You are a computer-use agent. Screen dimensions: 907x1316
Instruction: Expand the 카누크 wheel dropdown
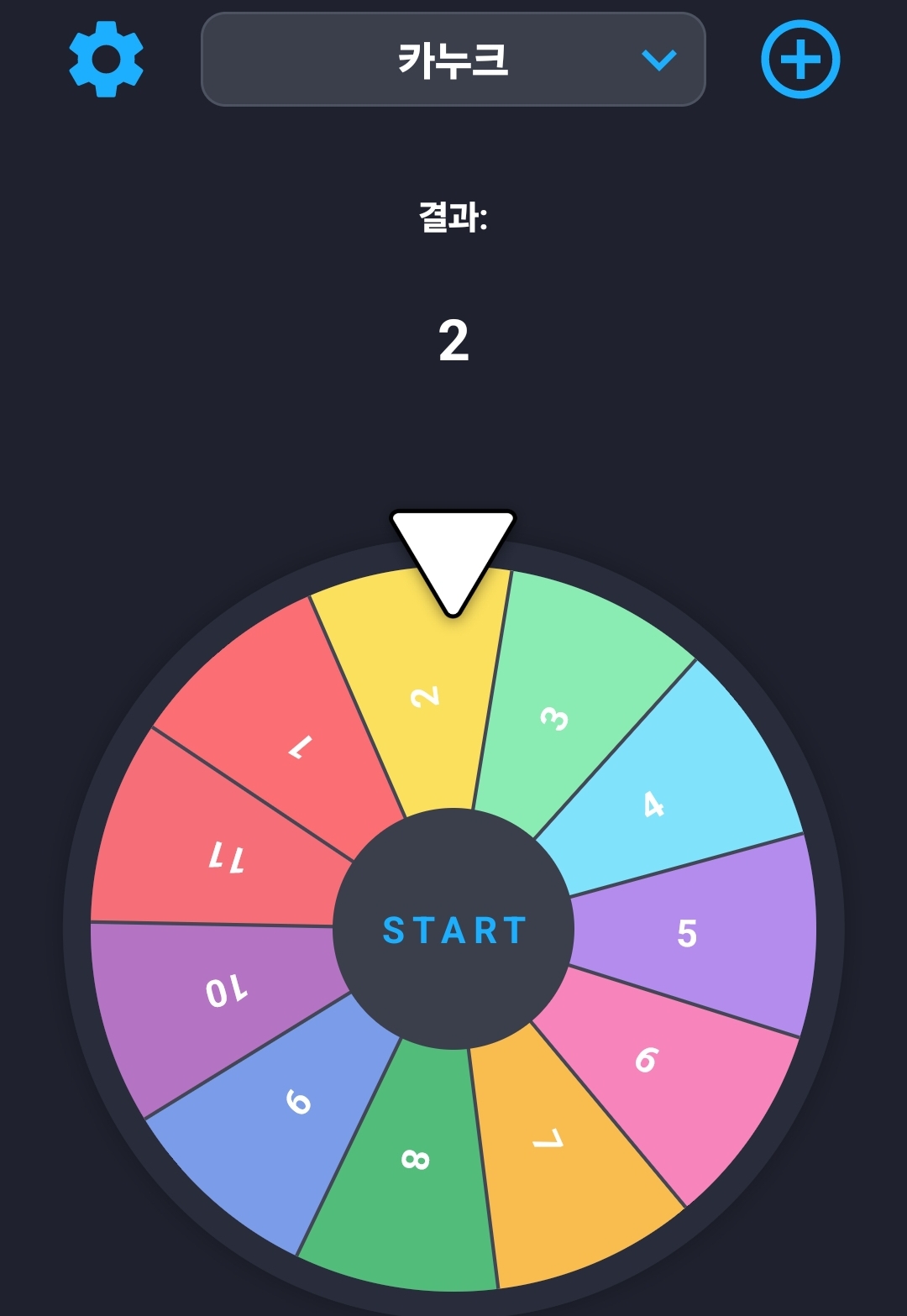pyautogui.click(x=453, y=60)
